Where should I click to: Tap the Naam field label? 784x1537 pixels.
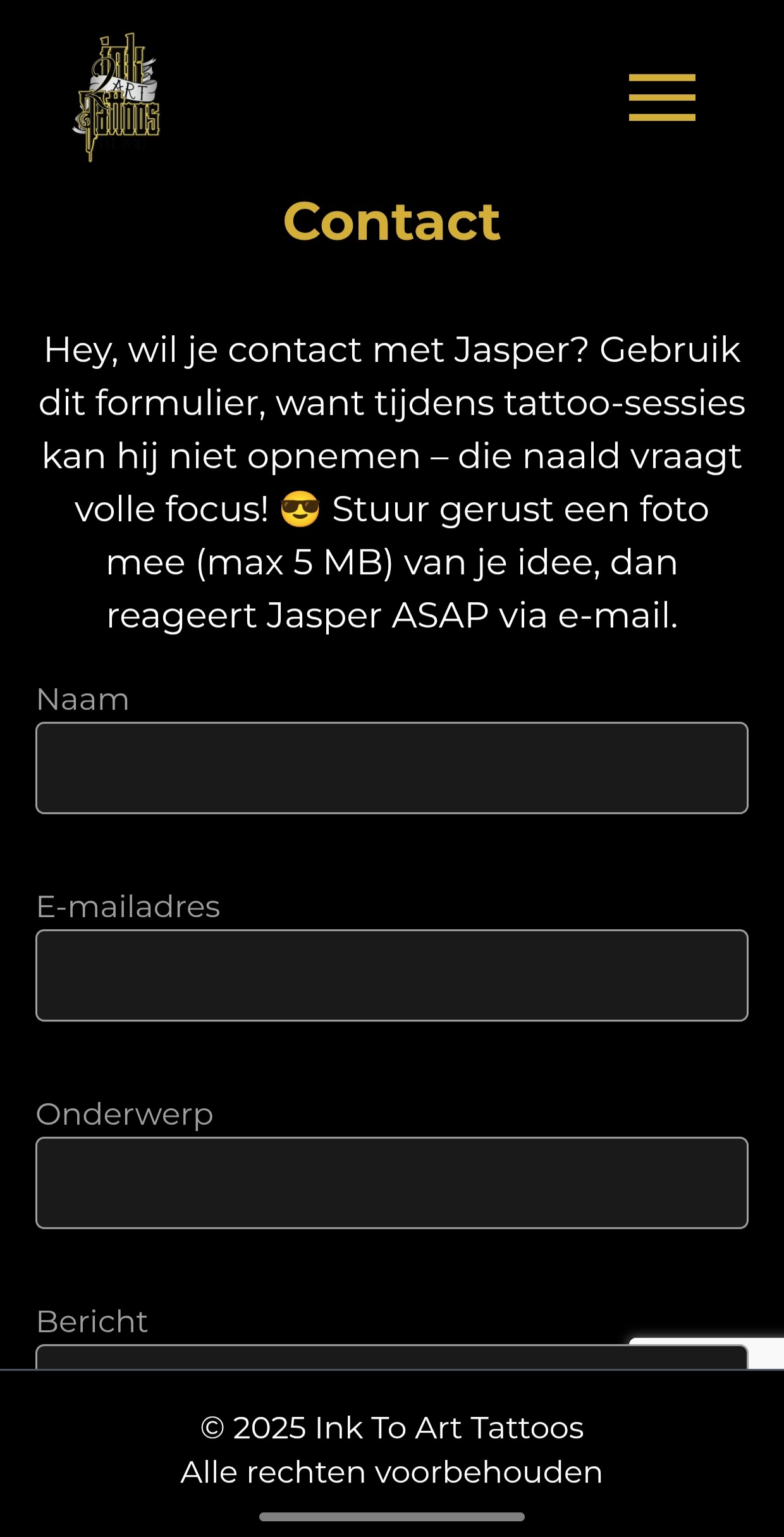click(82, 699)
